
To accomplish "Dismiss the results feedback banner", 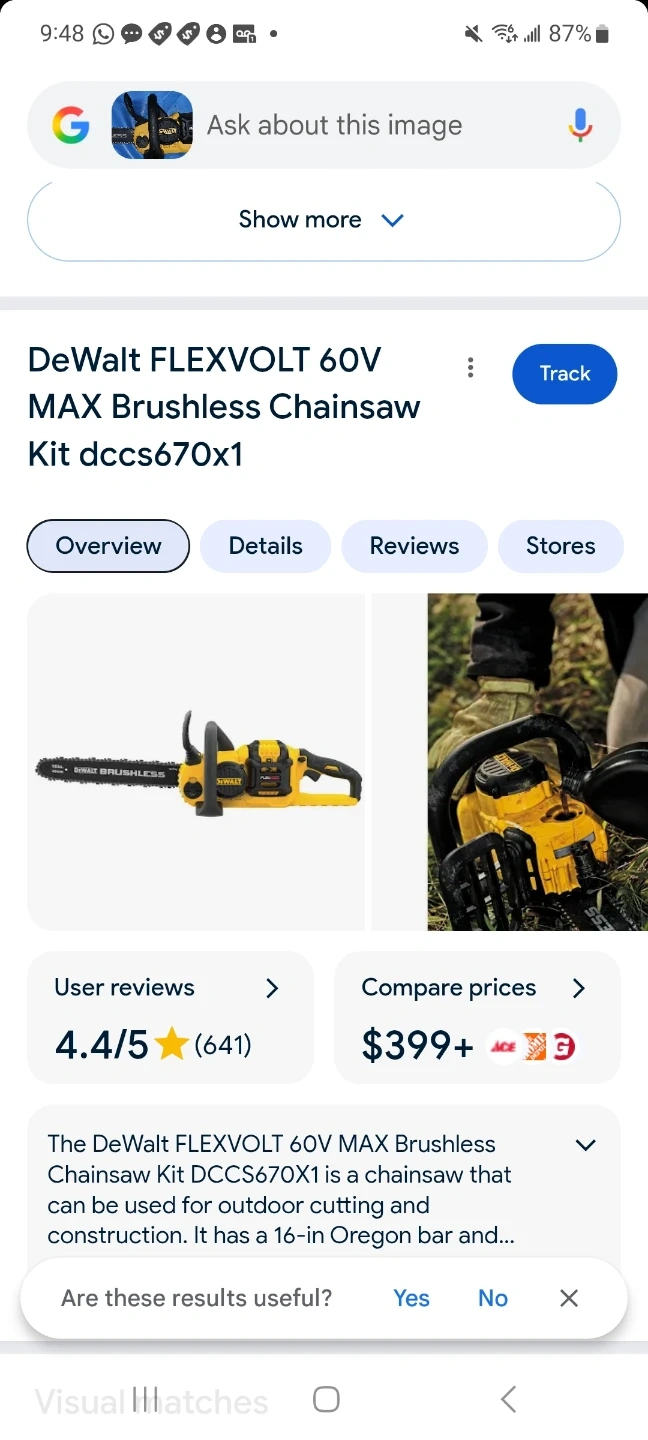I will [569, 1298].
